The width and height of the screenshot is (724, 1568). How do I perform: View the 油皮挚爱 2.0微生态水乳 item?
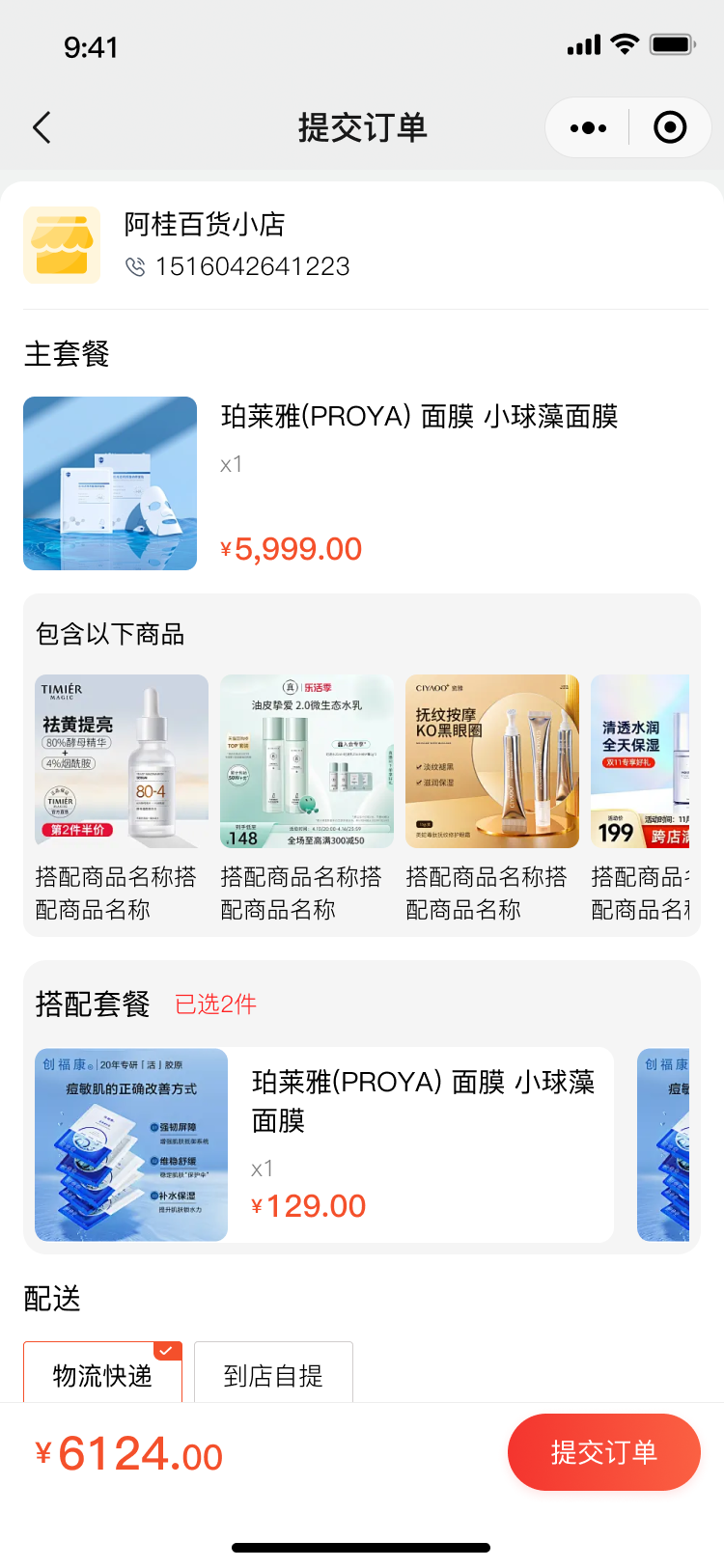pos(307,761)
